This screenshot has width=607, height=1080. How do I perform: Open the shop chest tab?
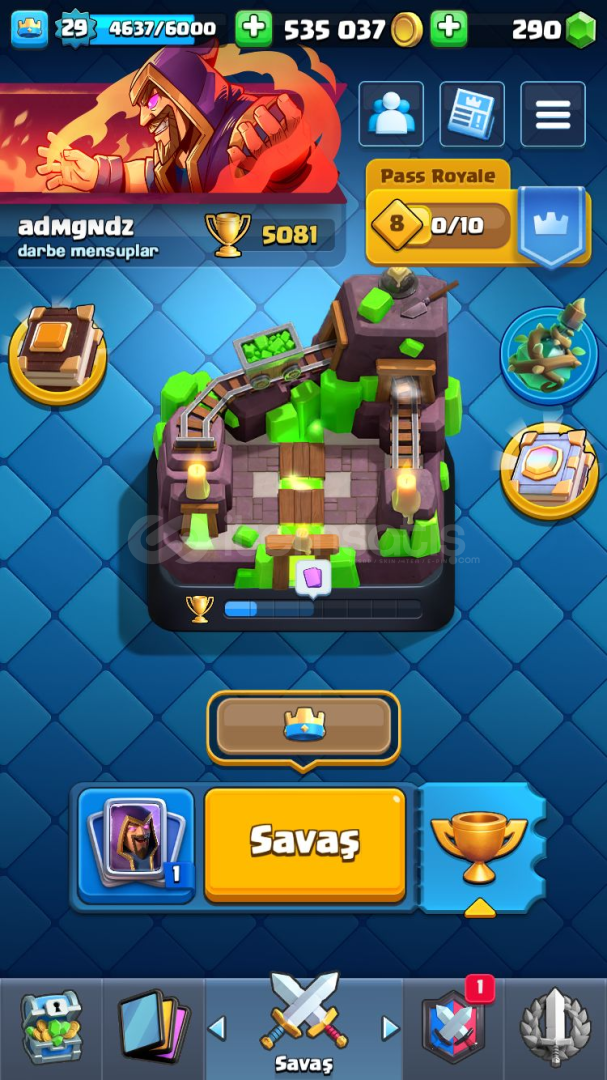(51, 1026)
